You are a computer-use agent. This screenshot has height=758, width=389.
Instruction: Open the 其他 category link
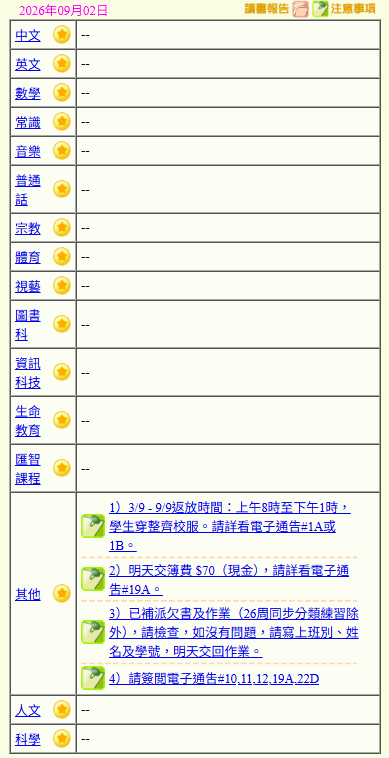pyautogui.click(x=28, y=595)
